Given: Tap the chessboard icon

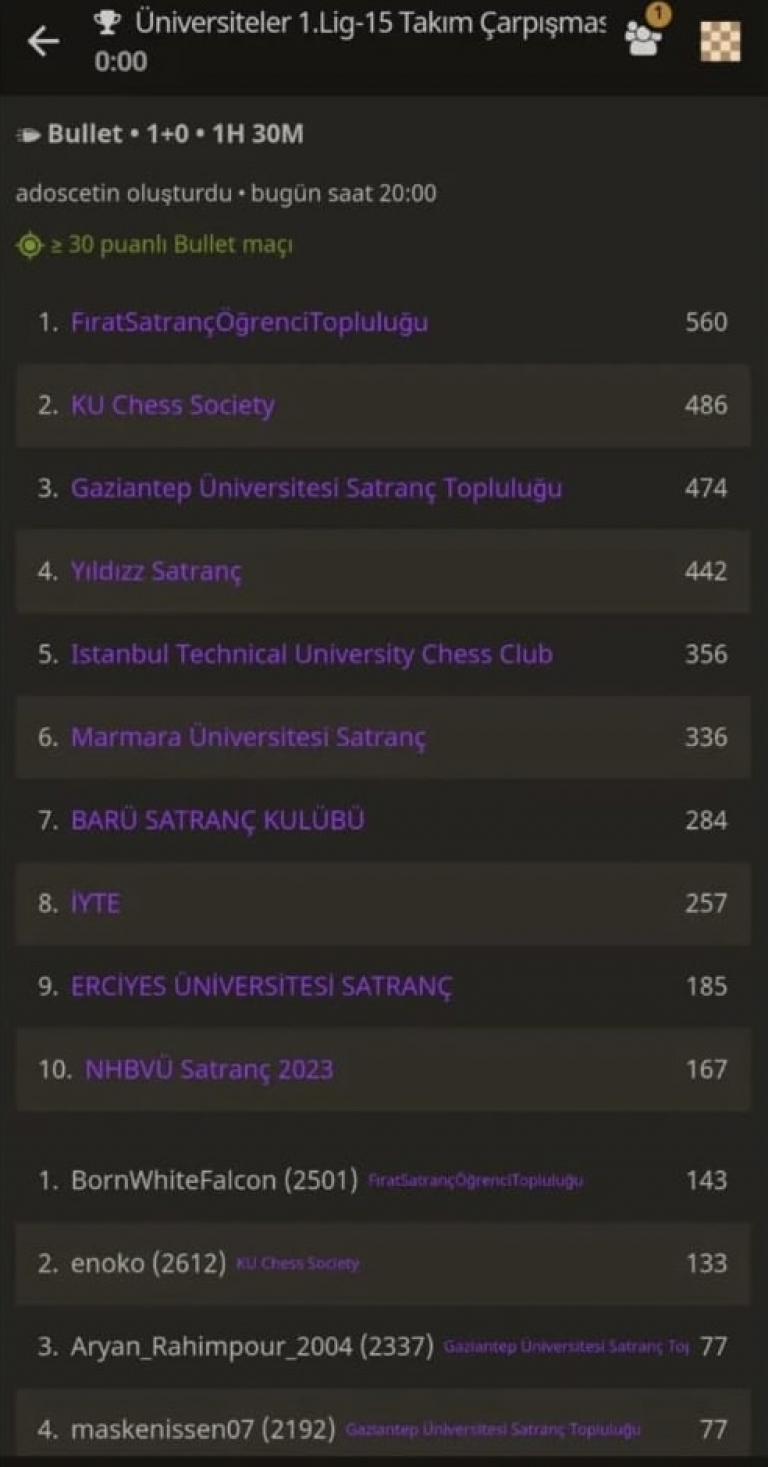Looking at the screenshot, I should tap(720, 42).
